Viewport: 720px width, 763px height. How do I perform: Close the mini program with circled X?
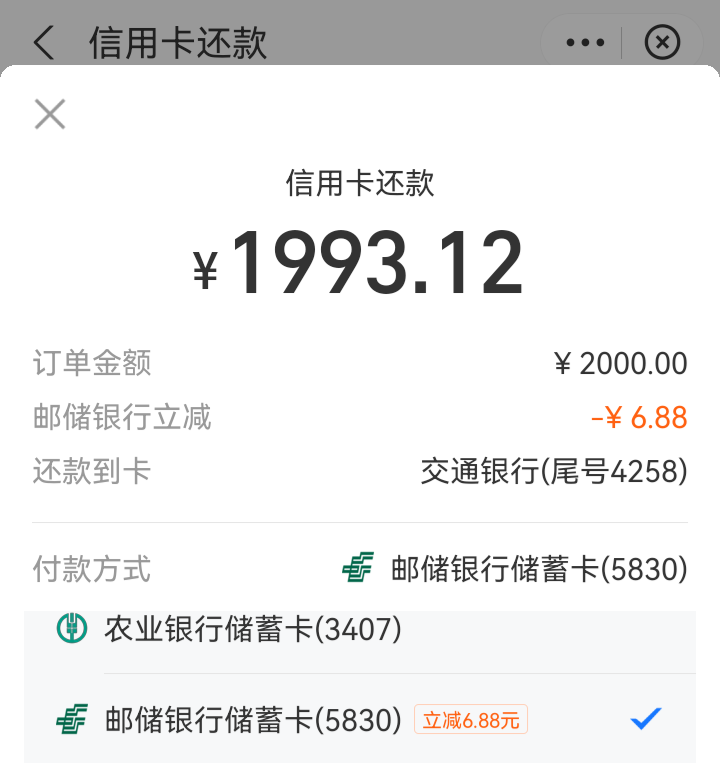click(x=662, y=43)
